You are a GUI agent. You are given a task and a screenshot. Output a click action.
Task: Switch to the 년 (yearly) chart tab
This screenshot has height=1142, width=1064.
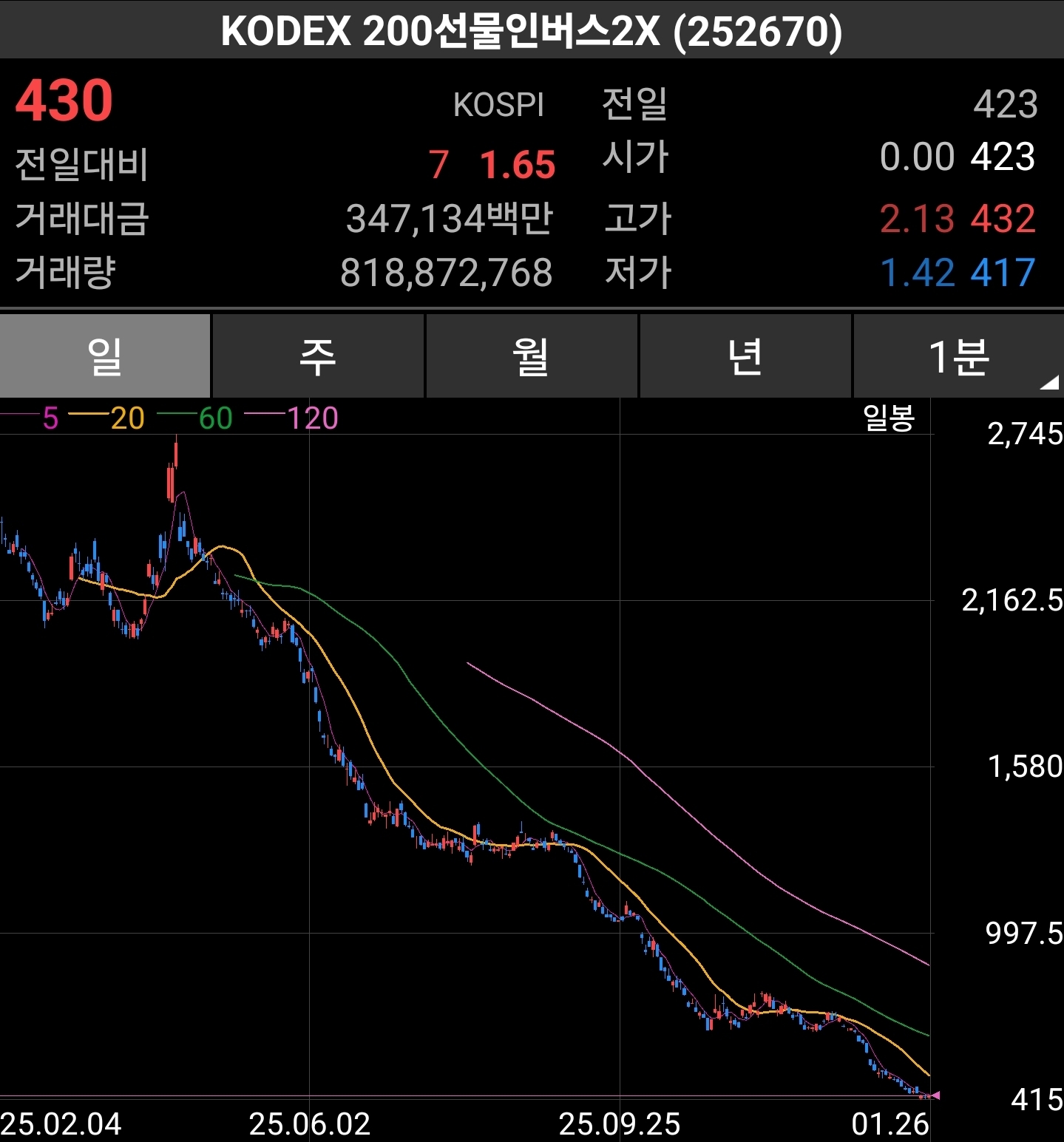click(745, 356)
